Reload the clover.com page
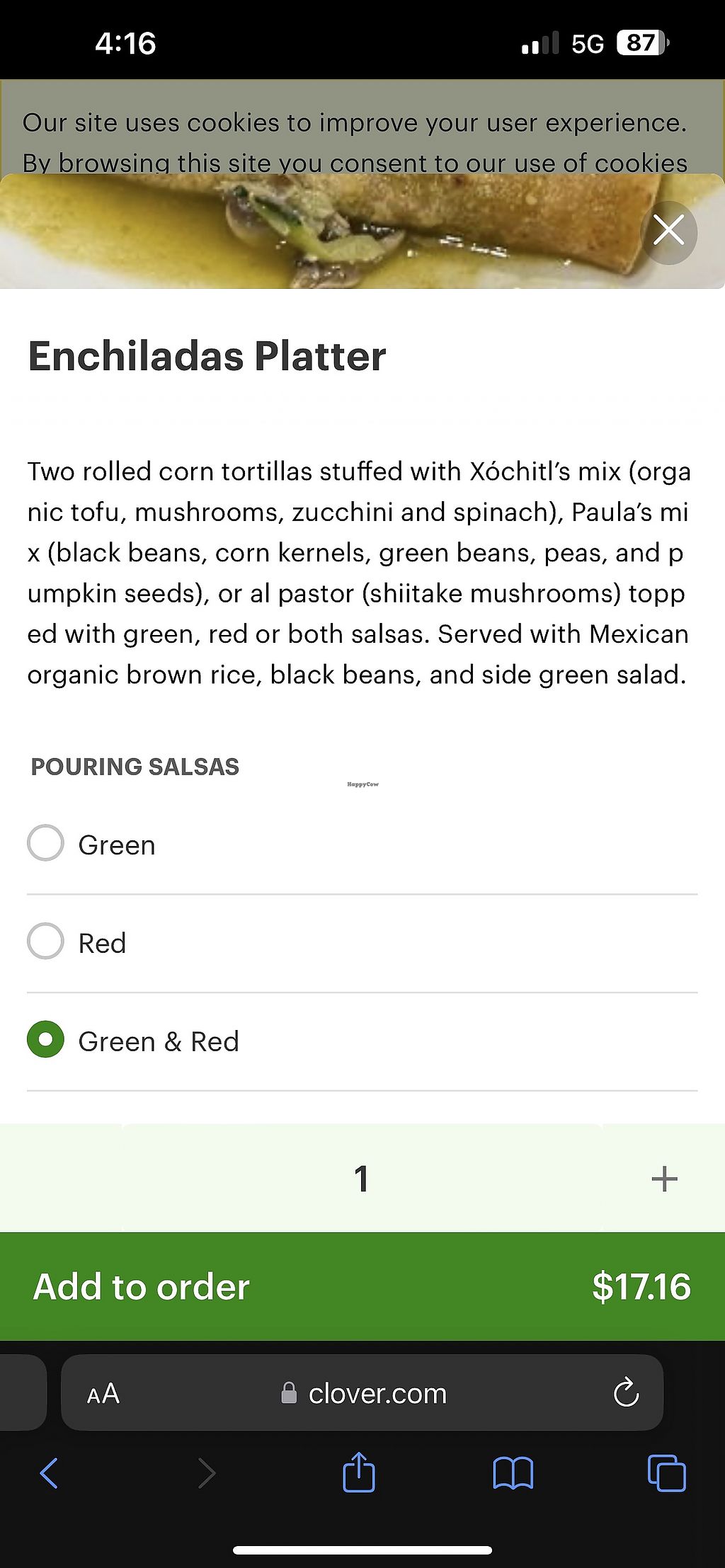This screenshot has height=1568, width=725. click(626, 1392)
